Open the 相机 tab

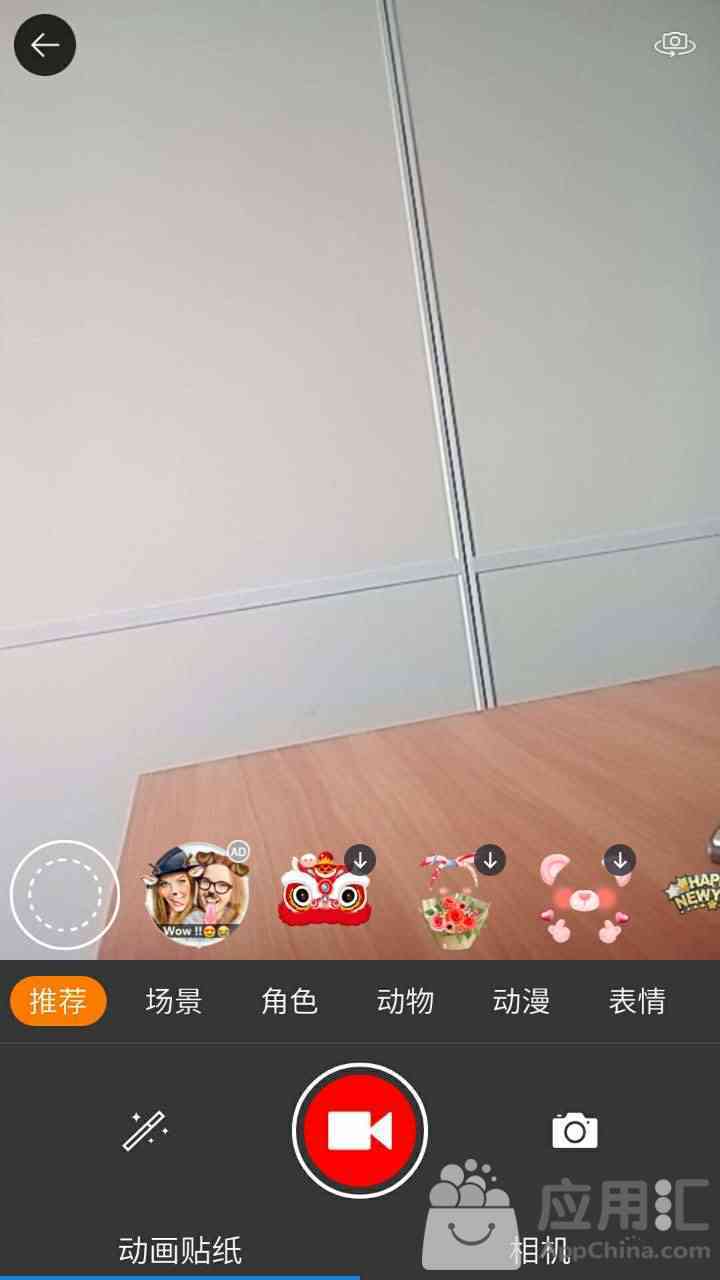point(540,1250)
